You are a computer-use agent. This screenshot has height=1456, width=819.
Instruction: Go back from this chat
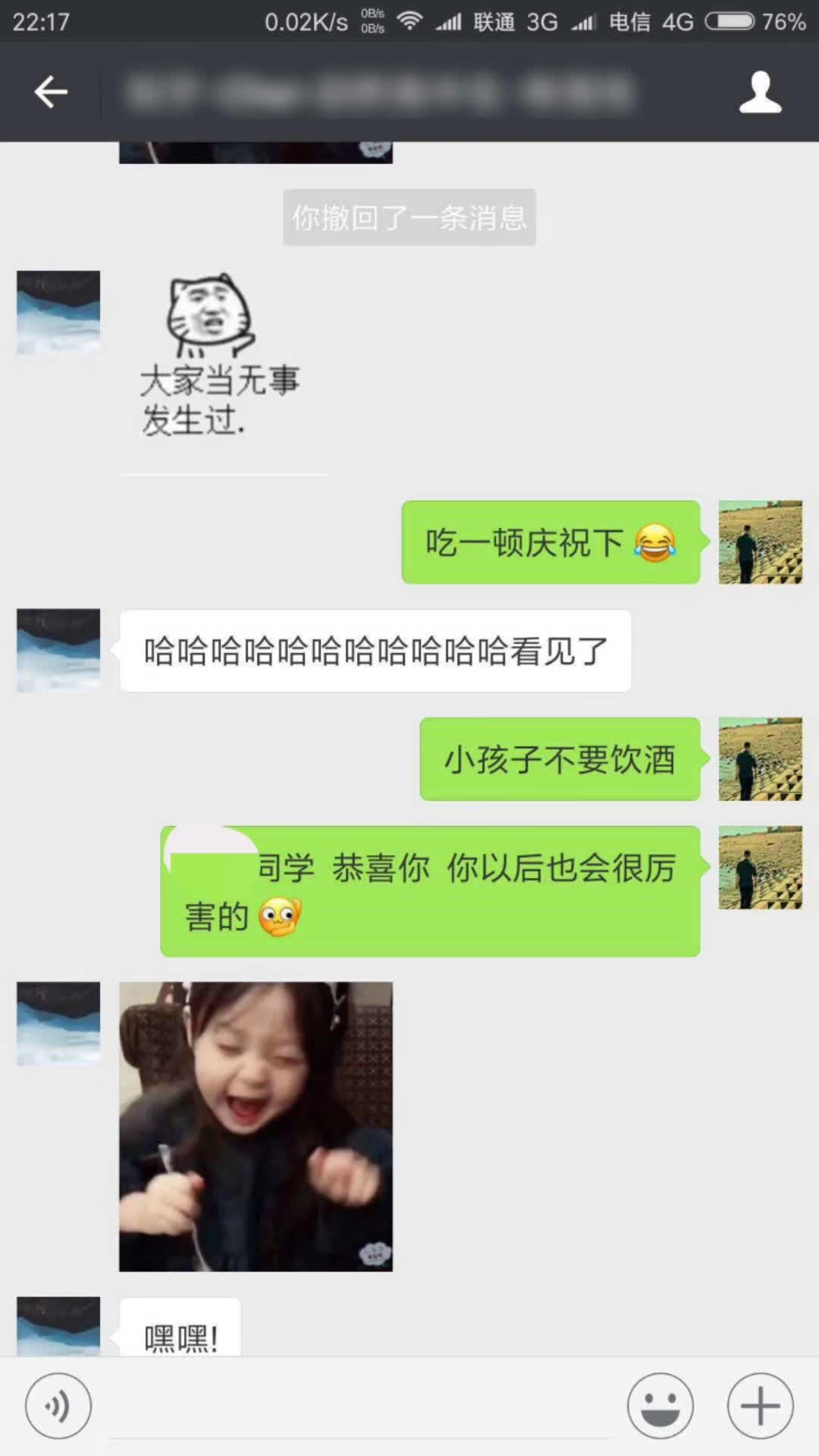(x=51, y=93)
